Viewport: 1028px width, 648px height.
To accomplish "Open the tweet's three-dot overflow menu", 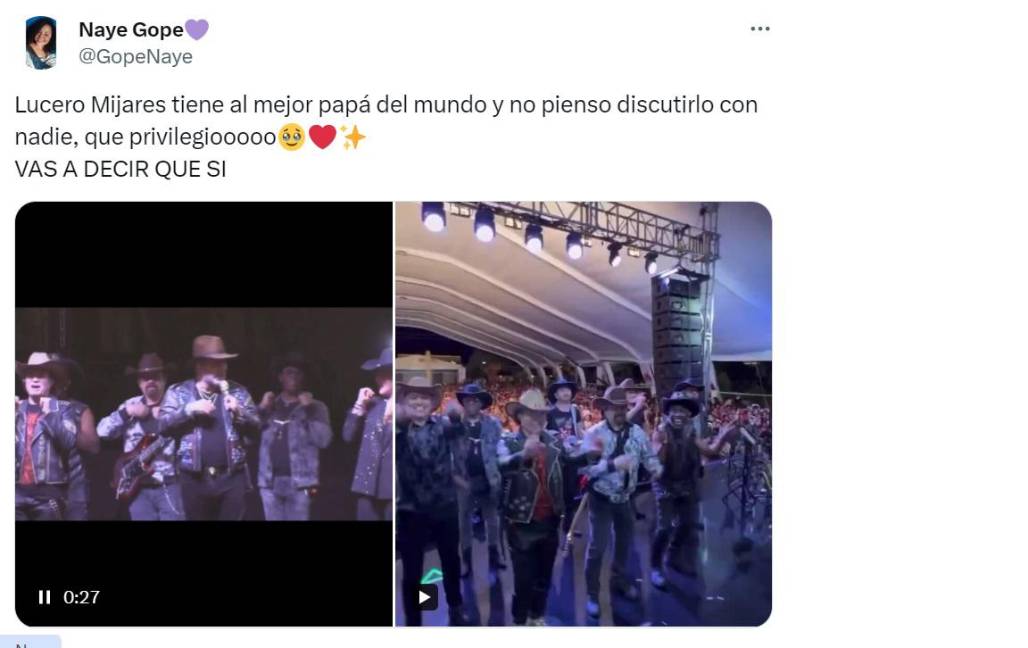I will pos(760,29).
